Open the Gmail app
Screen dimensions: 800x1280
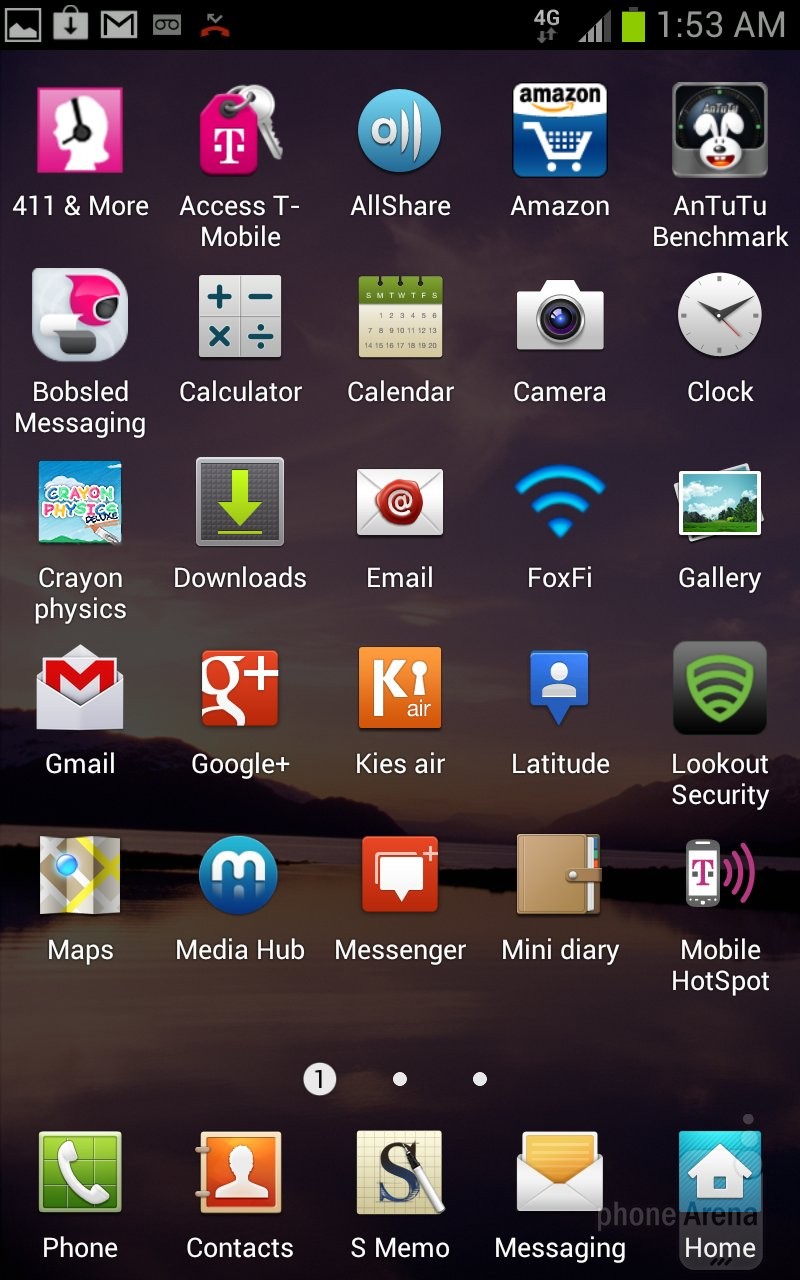tap(80, 689)
